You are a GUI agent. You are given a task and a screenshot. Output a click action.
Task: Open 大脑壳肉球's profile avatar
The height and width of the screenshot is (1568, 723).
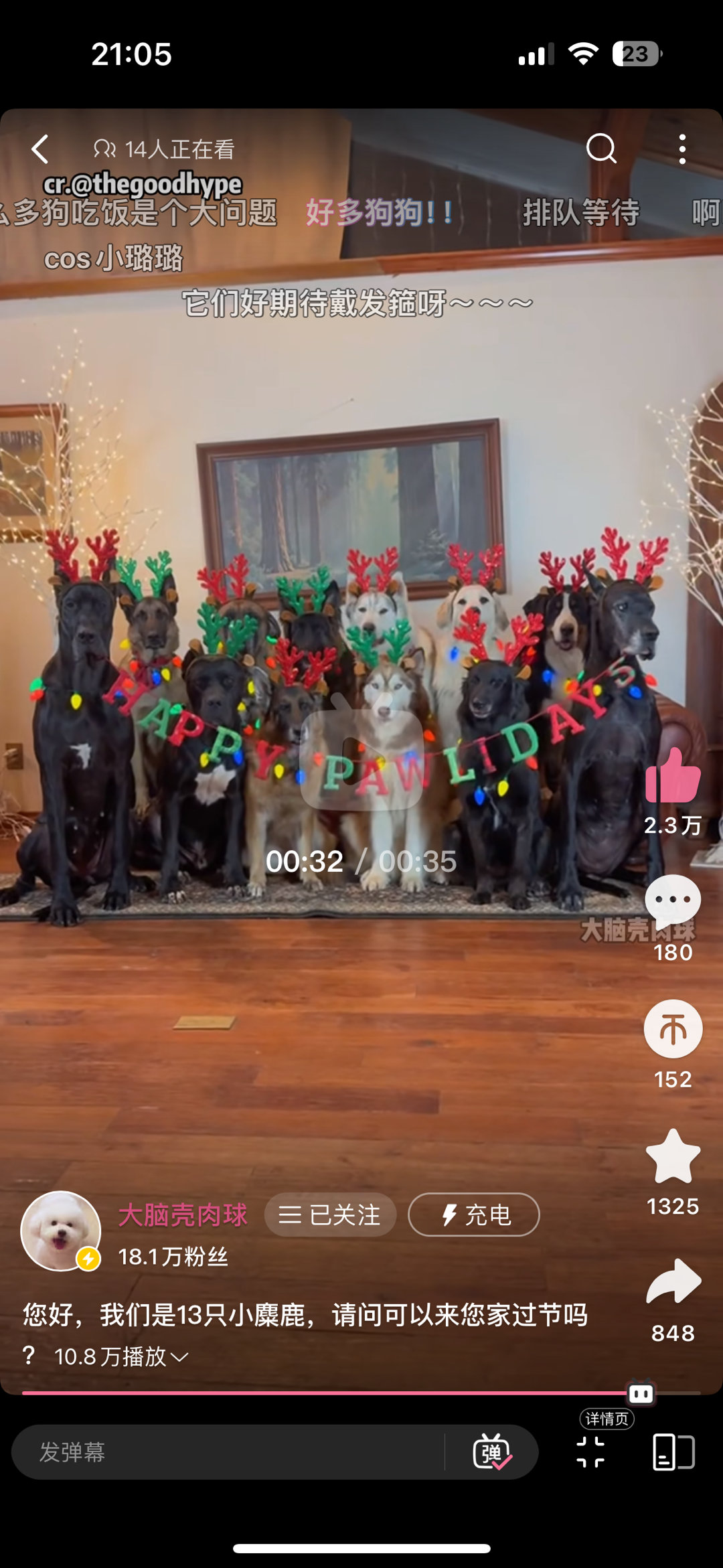click(61, 1231)
